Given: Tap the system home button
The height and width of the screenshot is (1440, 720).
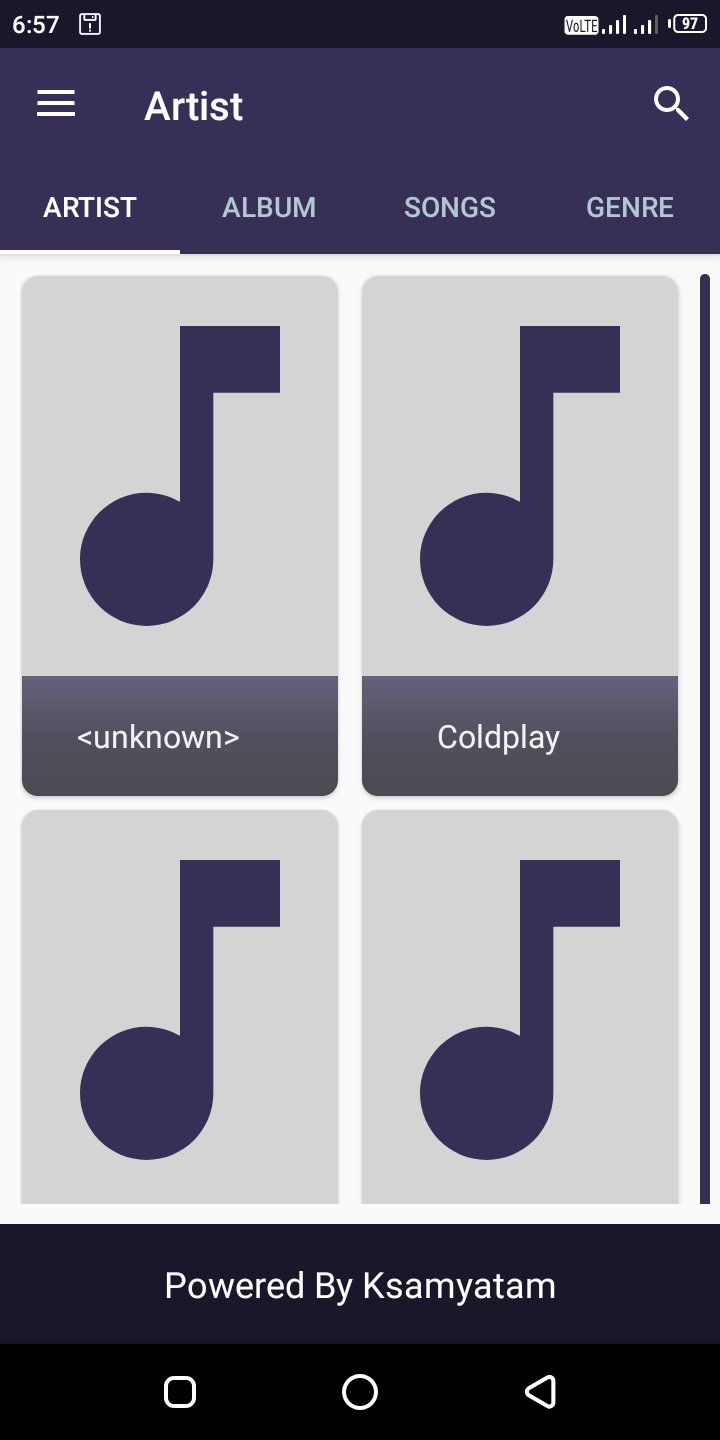Looking at the screenshot, I should point(360,1391).
